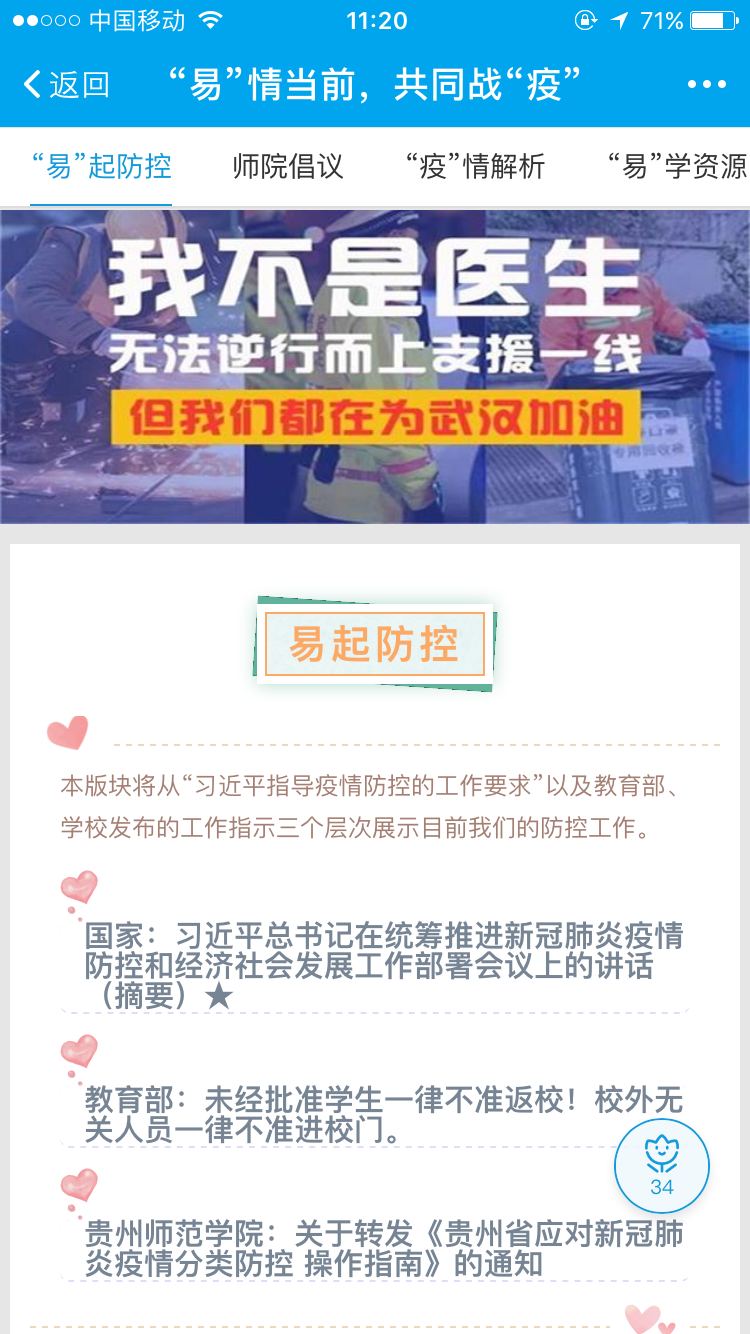Switch to the 师院倡议 tab
Image resolution: width=750 pixels, height=1334 pixels.
coord(288,166)
